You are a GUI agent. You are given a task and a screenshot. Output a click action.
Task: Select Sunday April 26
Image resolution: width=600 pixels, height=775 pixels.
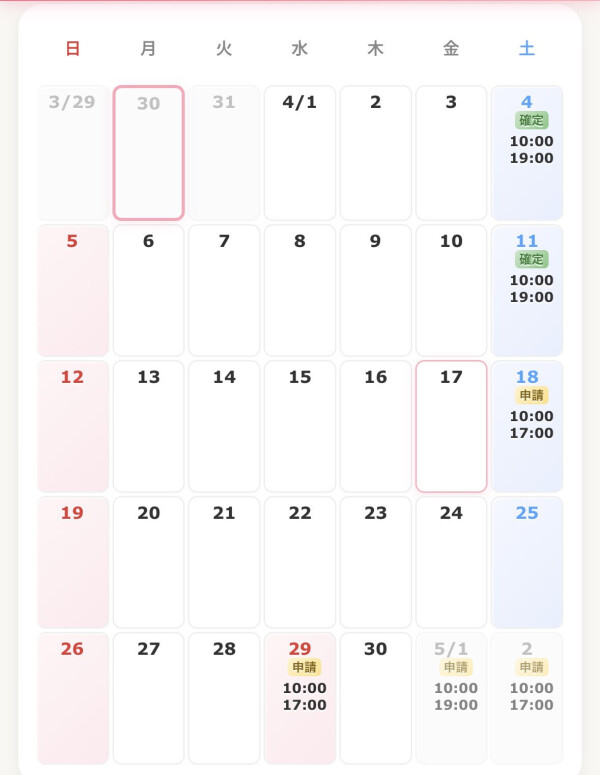tap(73, 697)
